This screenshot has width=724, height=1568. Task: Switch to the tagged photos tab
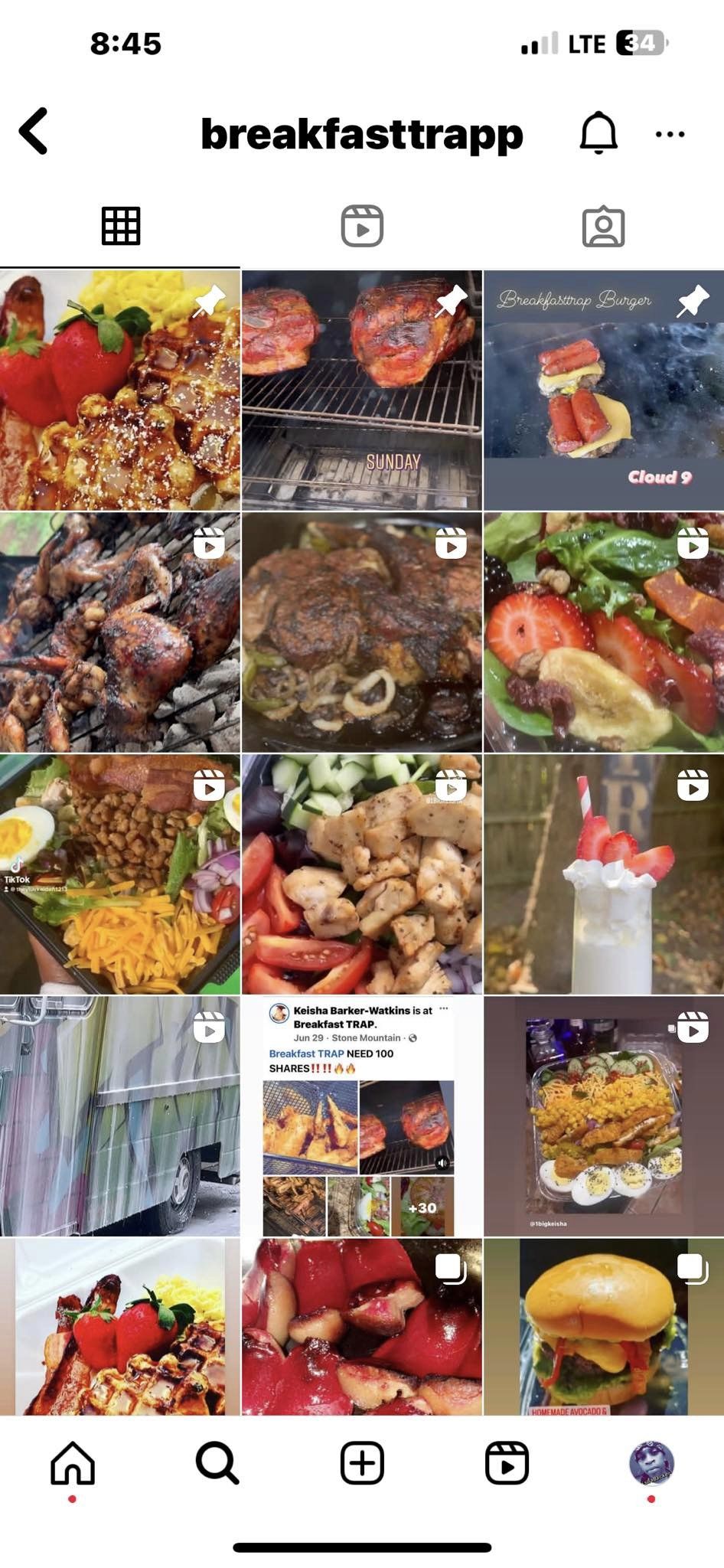[603, 227]
